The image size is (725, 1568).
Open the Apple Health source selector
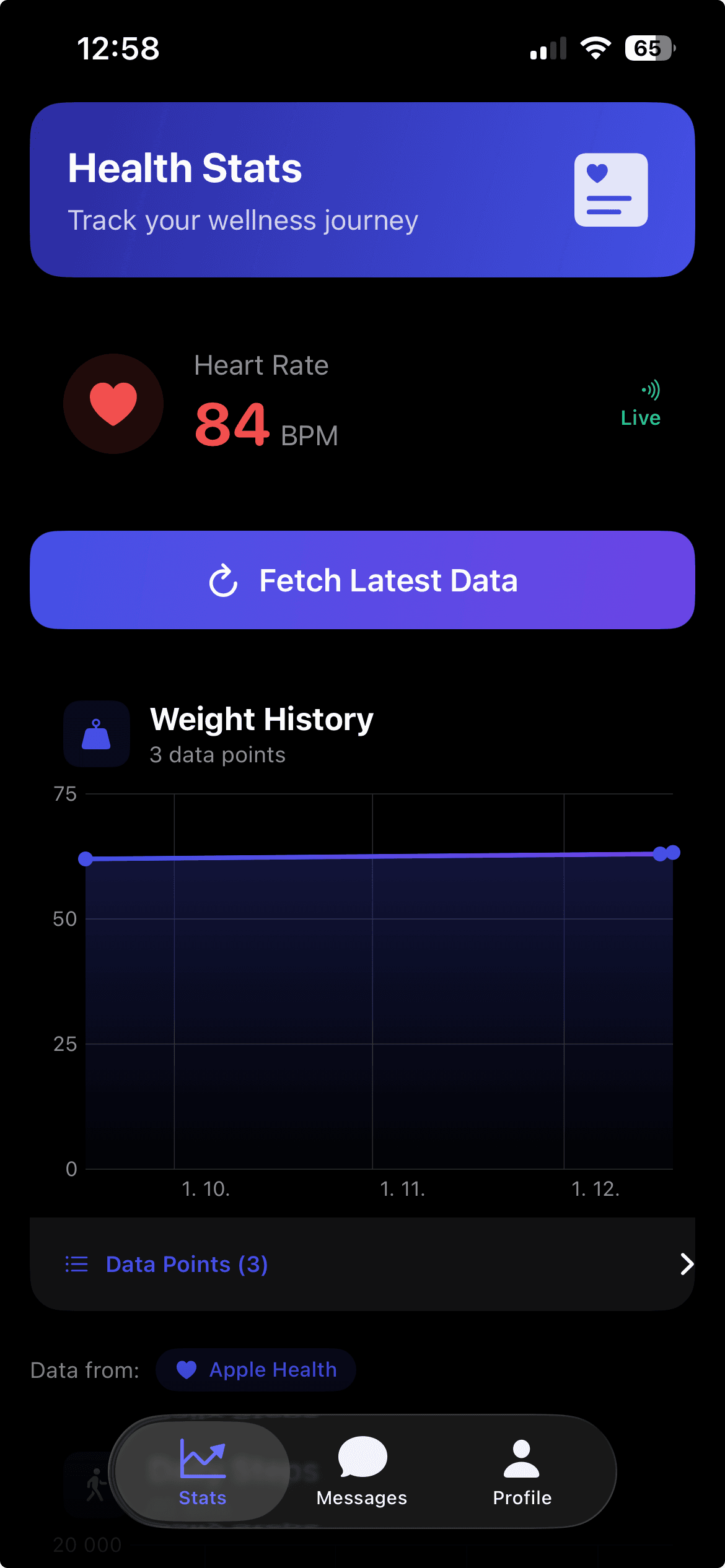pyautogui.click(x=255, y=1370)
